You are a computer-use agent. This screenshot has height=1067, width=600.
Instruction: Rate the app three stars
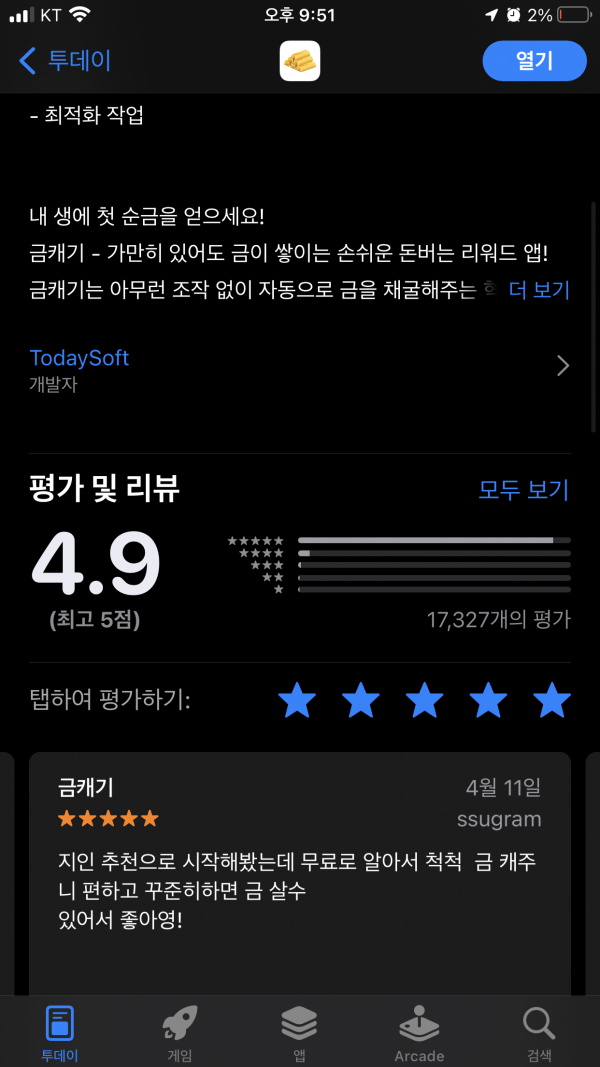pos(424,701)
